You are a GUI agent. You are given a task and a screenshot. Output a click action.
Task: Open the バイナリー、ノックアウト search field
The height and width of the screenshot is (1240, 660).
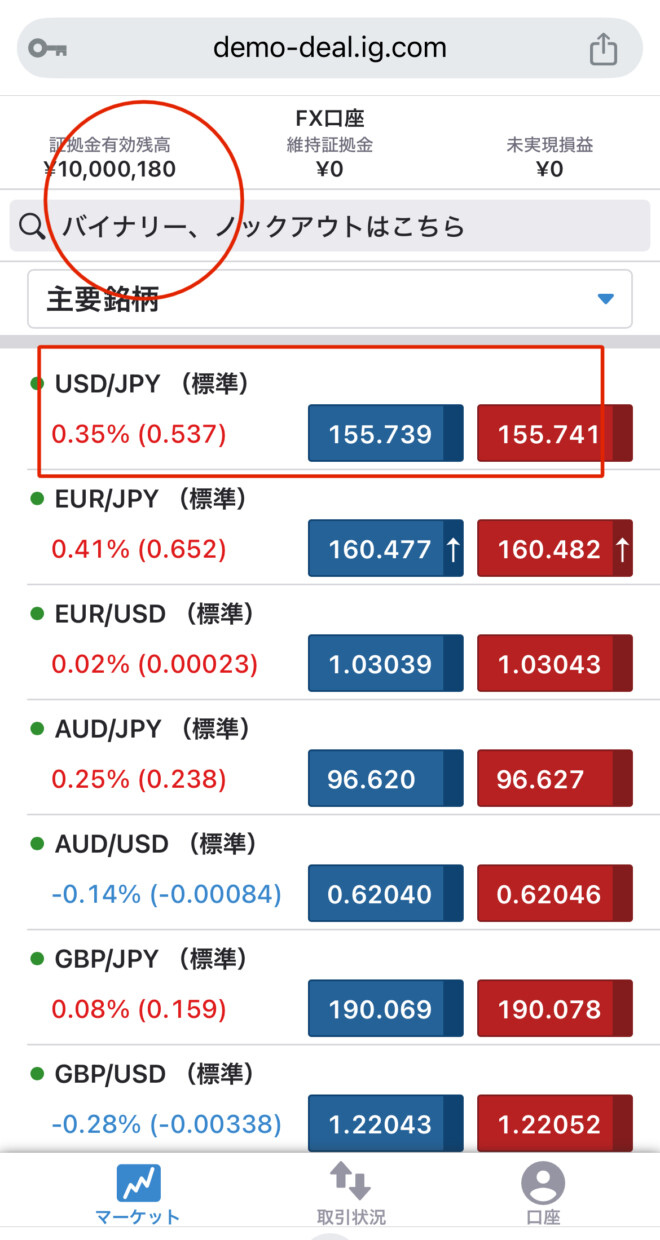(x=330, y=226)
